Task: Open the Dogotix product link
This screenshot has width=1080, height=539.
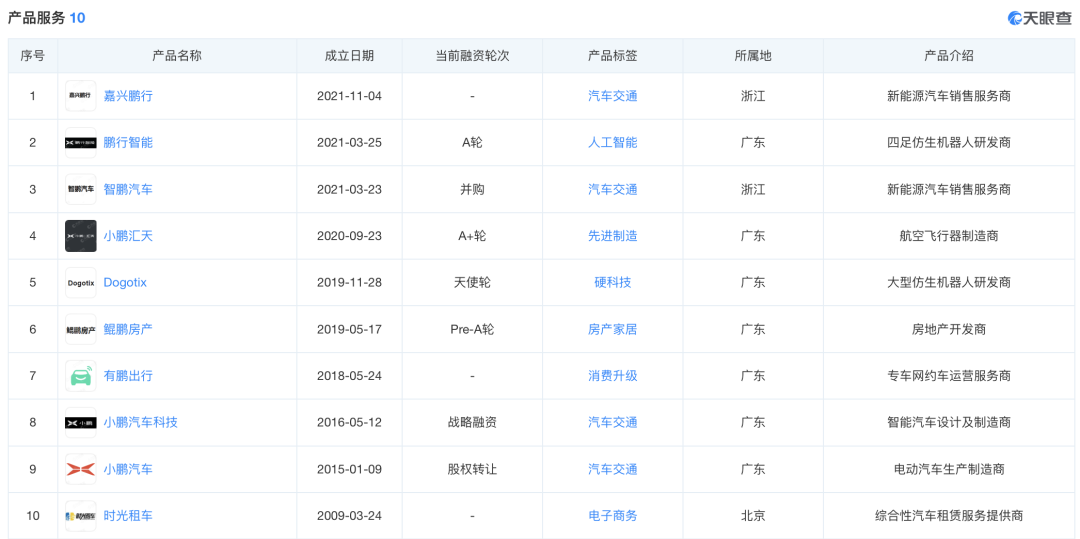Action: tap(125, 283)
